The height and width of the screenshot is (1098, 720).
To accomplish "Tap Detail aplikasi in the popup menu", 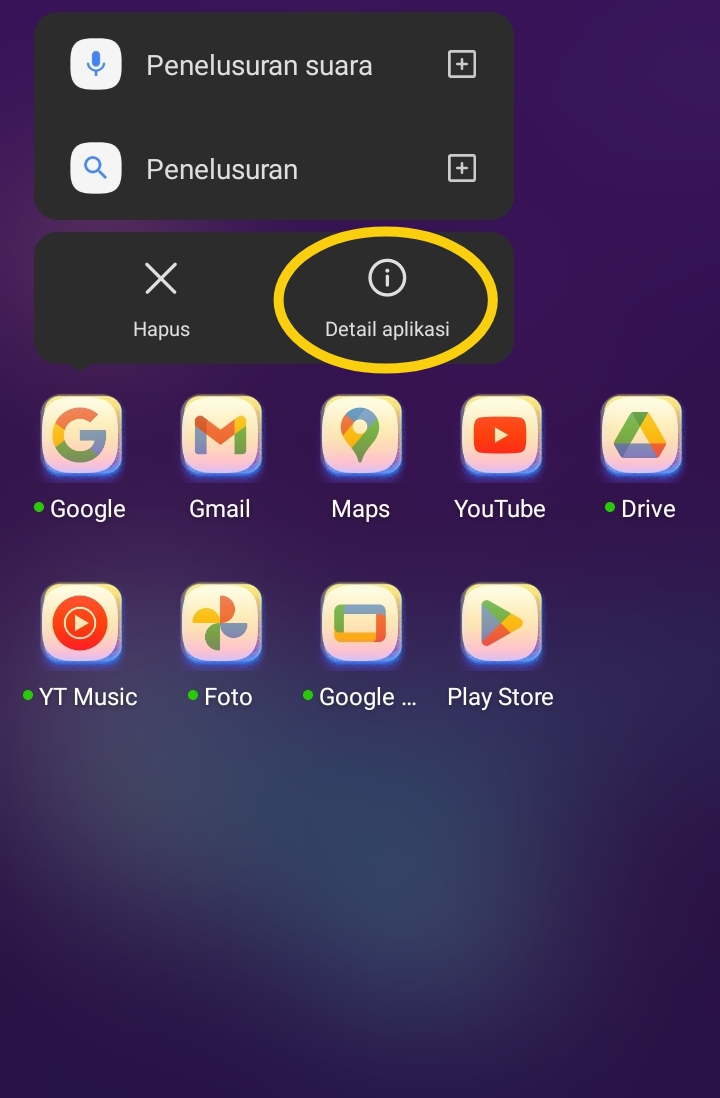I will click(x=386, y=300).
